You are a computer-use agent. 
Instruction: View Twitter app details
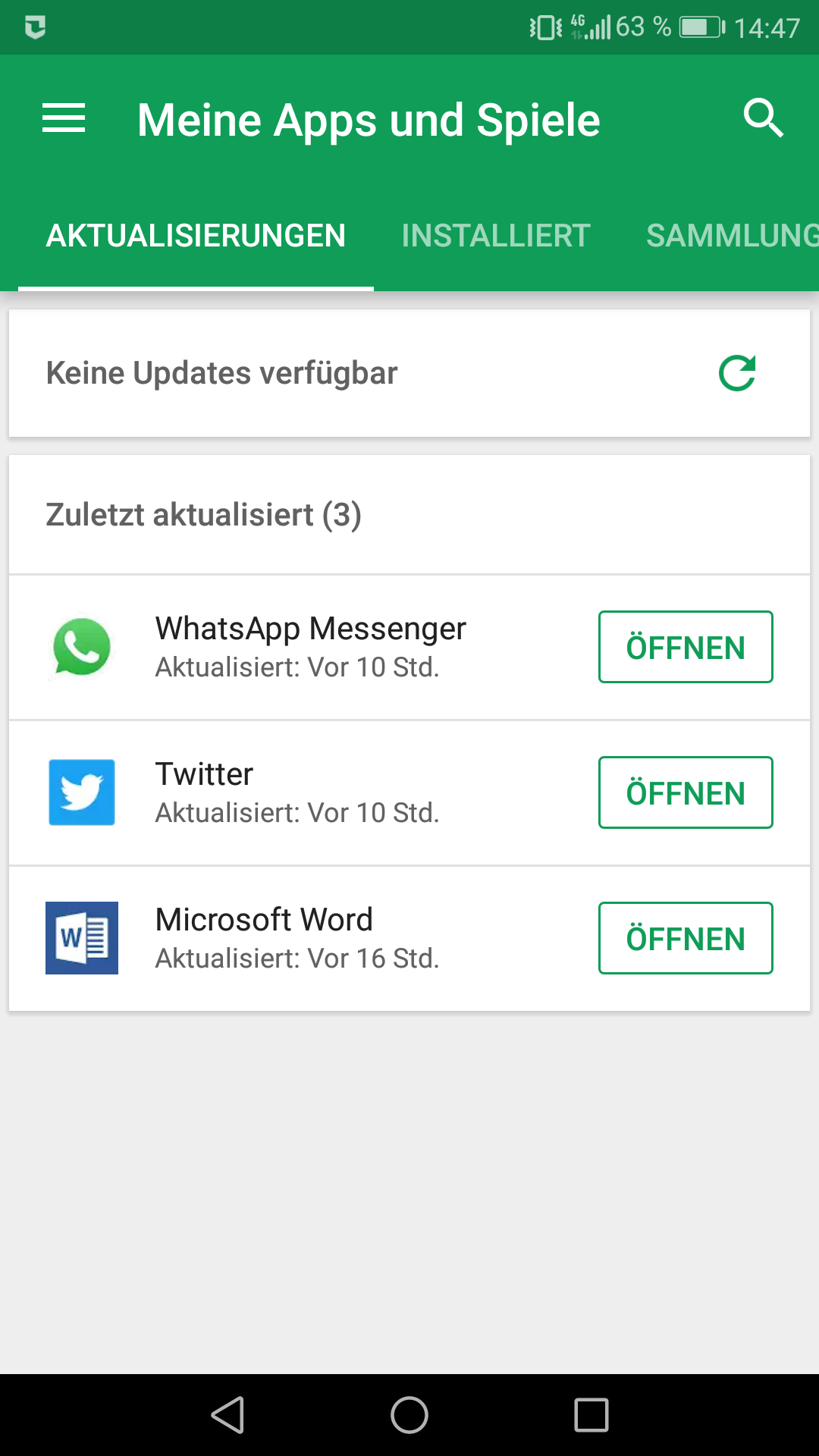pyautogui.click(x=296, y=792)
